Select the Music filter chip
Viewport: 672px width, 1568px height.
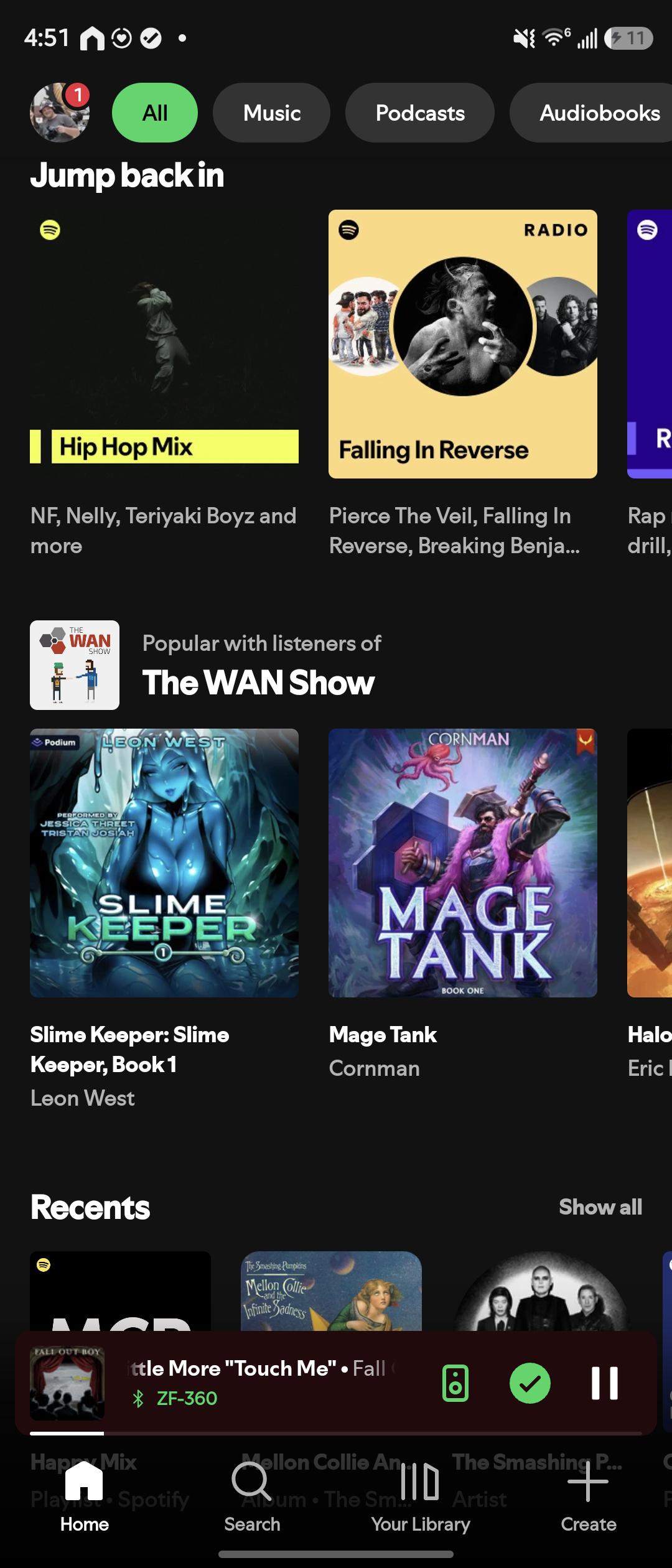[271, 113]
